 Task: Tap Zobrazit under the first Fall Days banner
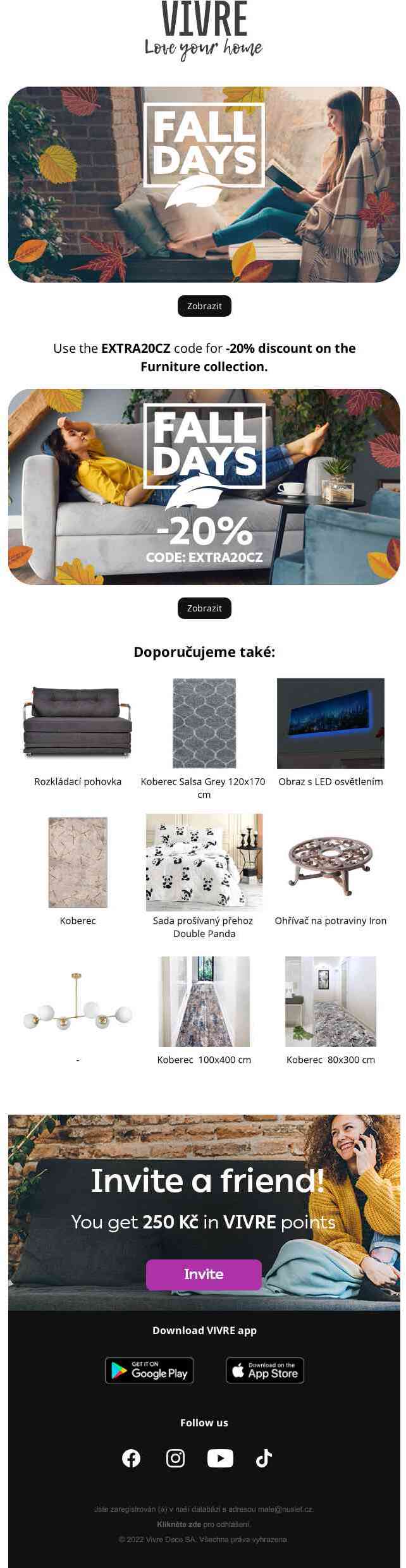tap(204, 306)
